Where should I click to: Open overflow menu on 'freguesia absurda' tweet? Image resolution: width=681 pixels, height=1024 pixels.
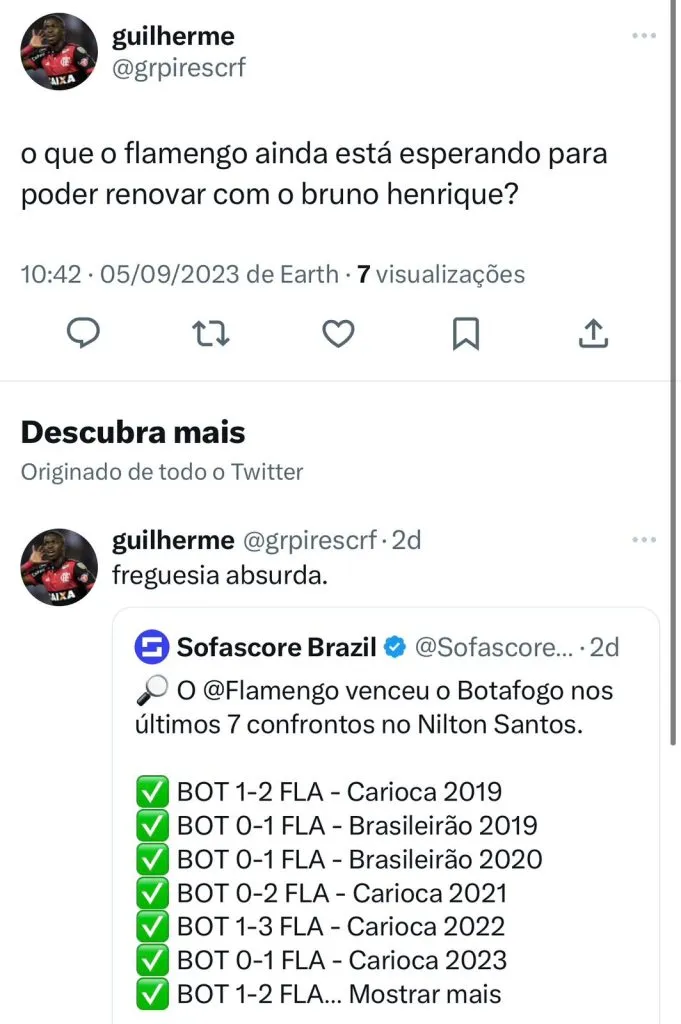point(643,541)
